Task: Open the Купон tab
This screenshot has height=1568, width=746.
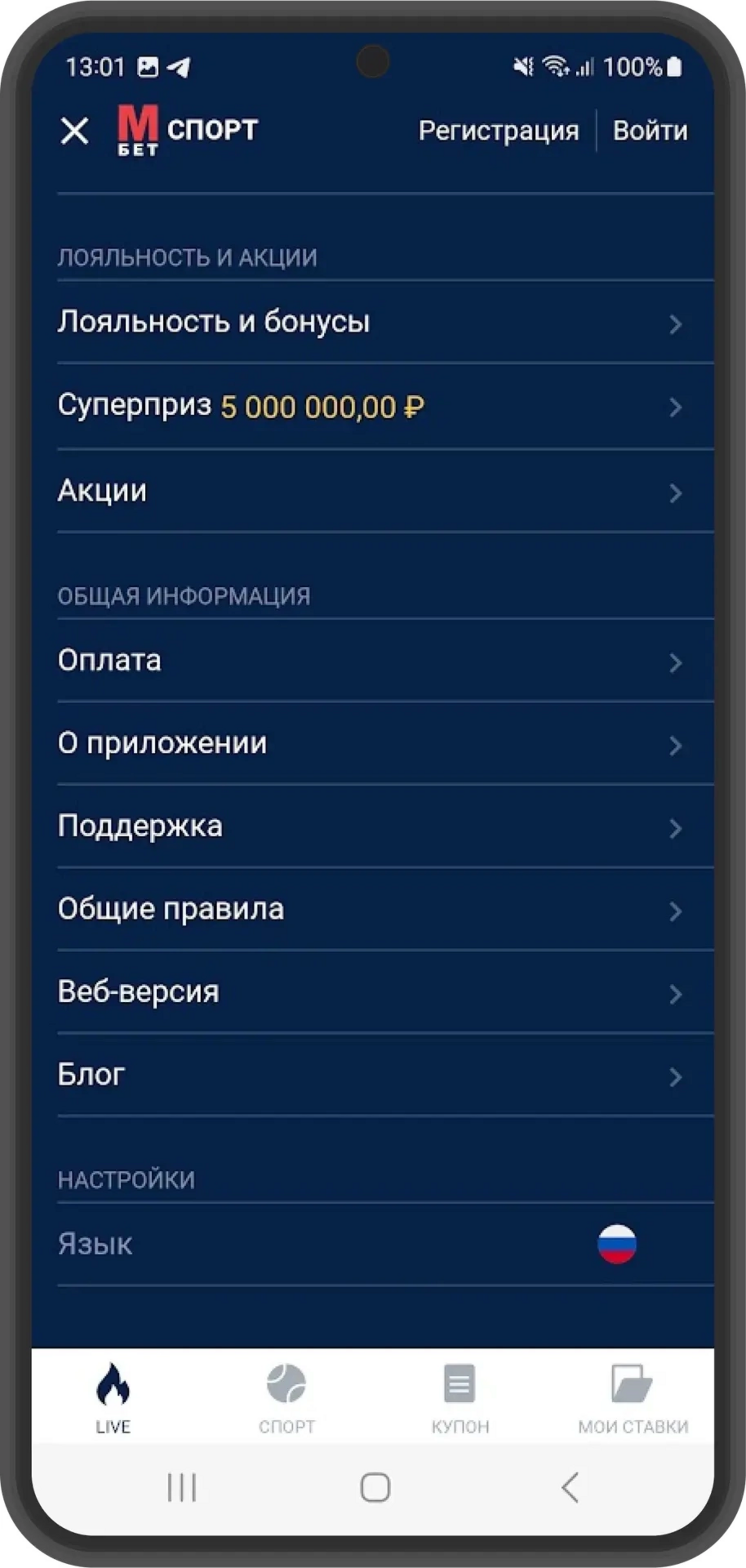Action: tap(460, 1396)
